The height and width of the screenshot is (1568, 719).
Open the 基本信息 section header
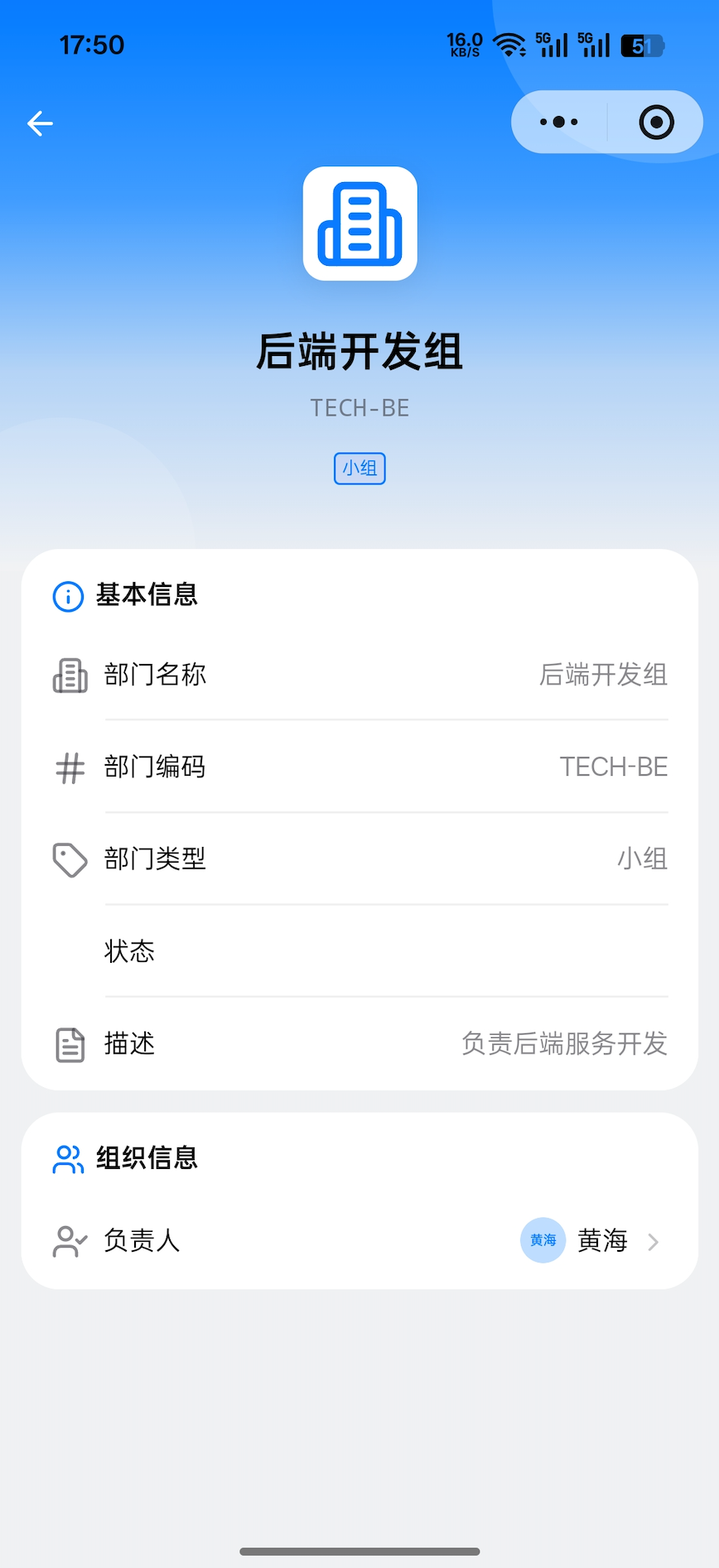click(146, 595)
